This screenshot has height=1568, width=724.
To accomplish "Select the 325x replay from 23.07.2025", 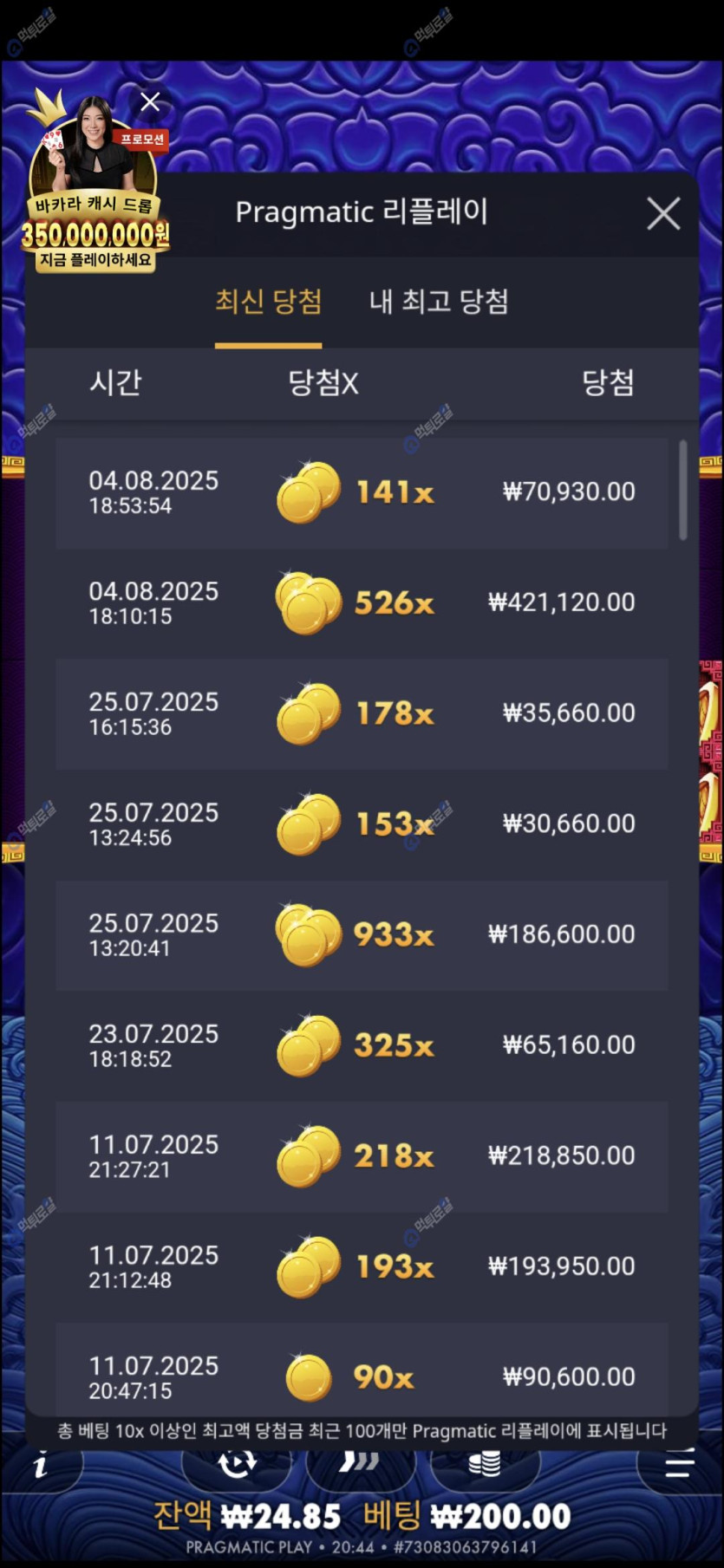I will (x=362, y=1045).
